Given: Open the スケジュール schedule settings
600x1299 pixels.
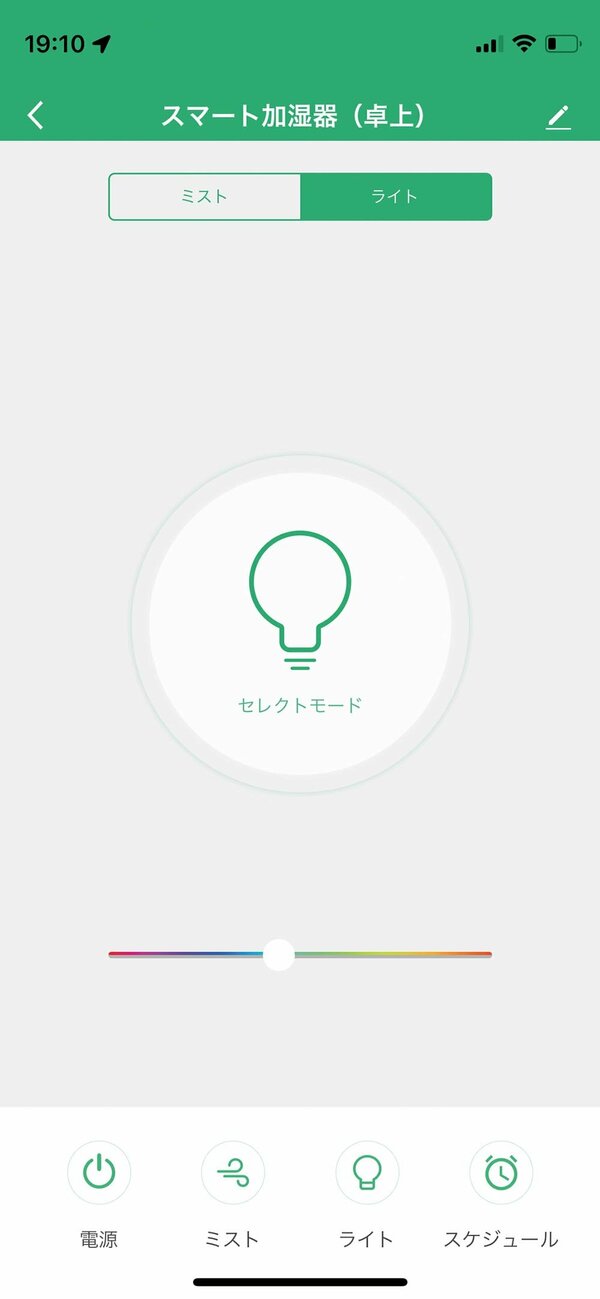Looking at the screenshot, I should pyautogui.click(x=501, y=1172).
